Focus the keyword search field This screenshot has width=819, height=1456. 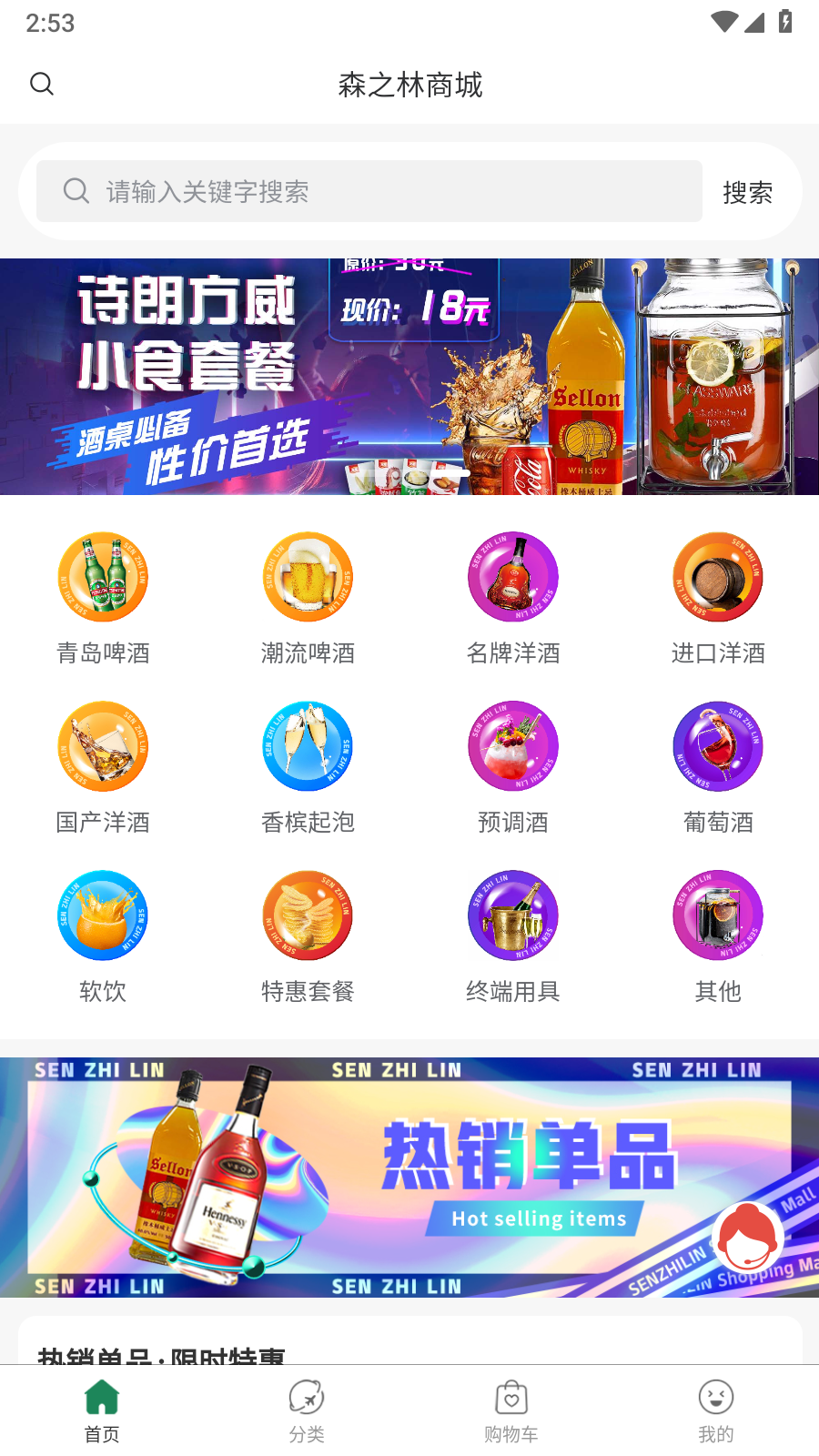[369, 192]
